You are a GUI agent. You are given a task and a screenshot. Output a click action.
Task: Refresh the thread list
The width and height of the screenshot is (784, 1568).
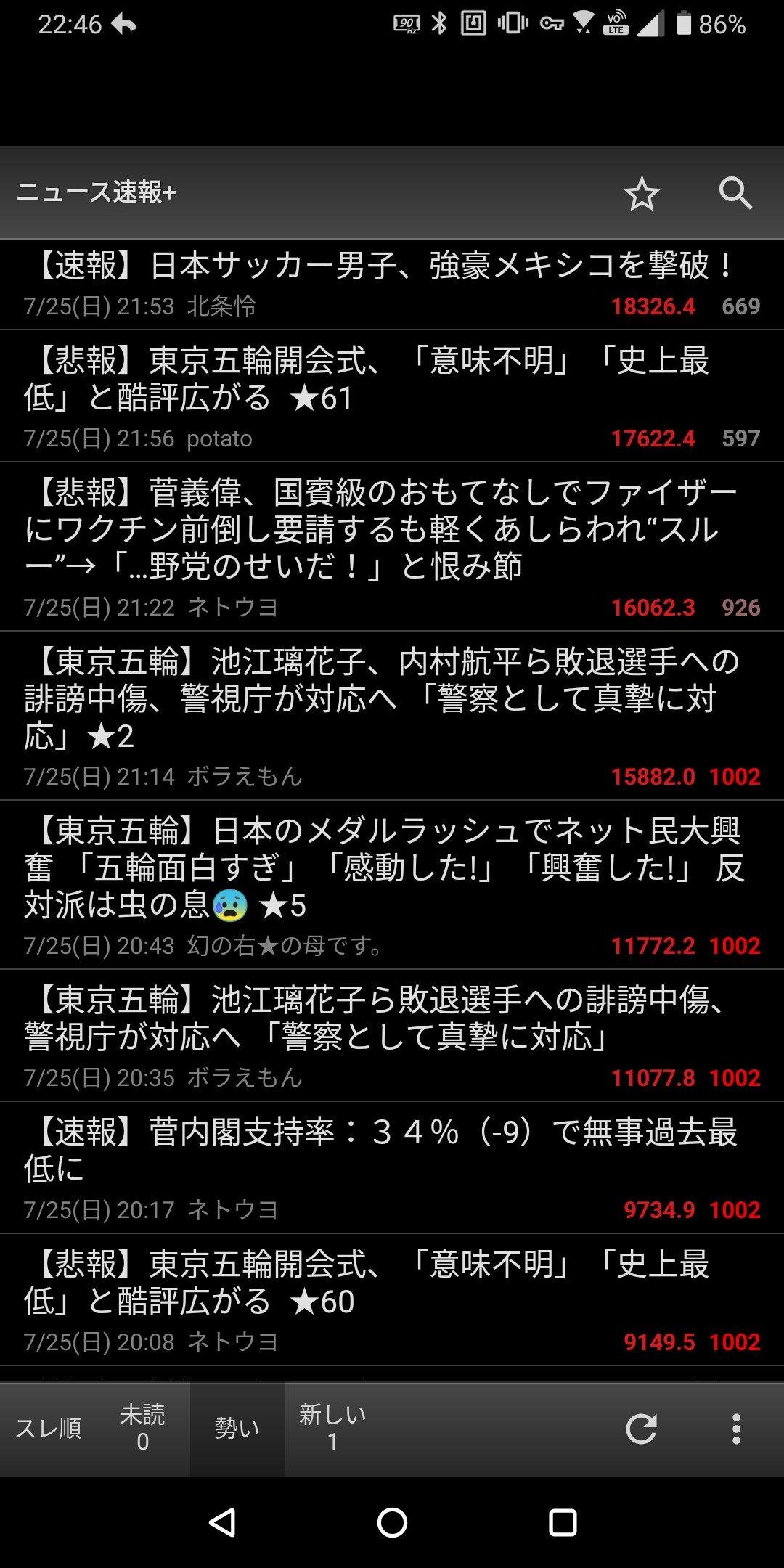point(642,1429)
